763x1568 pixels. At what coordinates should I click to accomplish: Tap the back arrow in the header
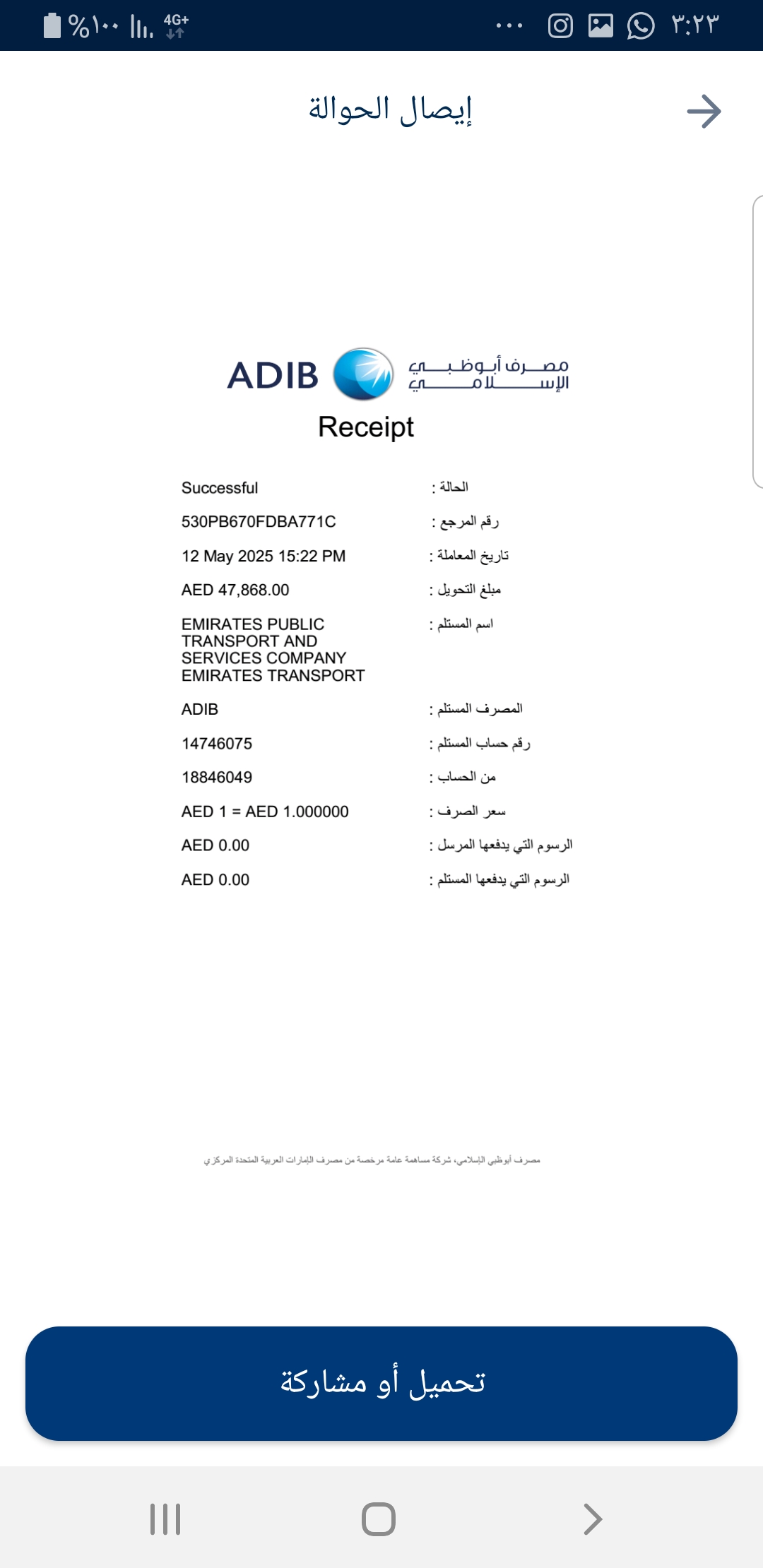point(704,112)
